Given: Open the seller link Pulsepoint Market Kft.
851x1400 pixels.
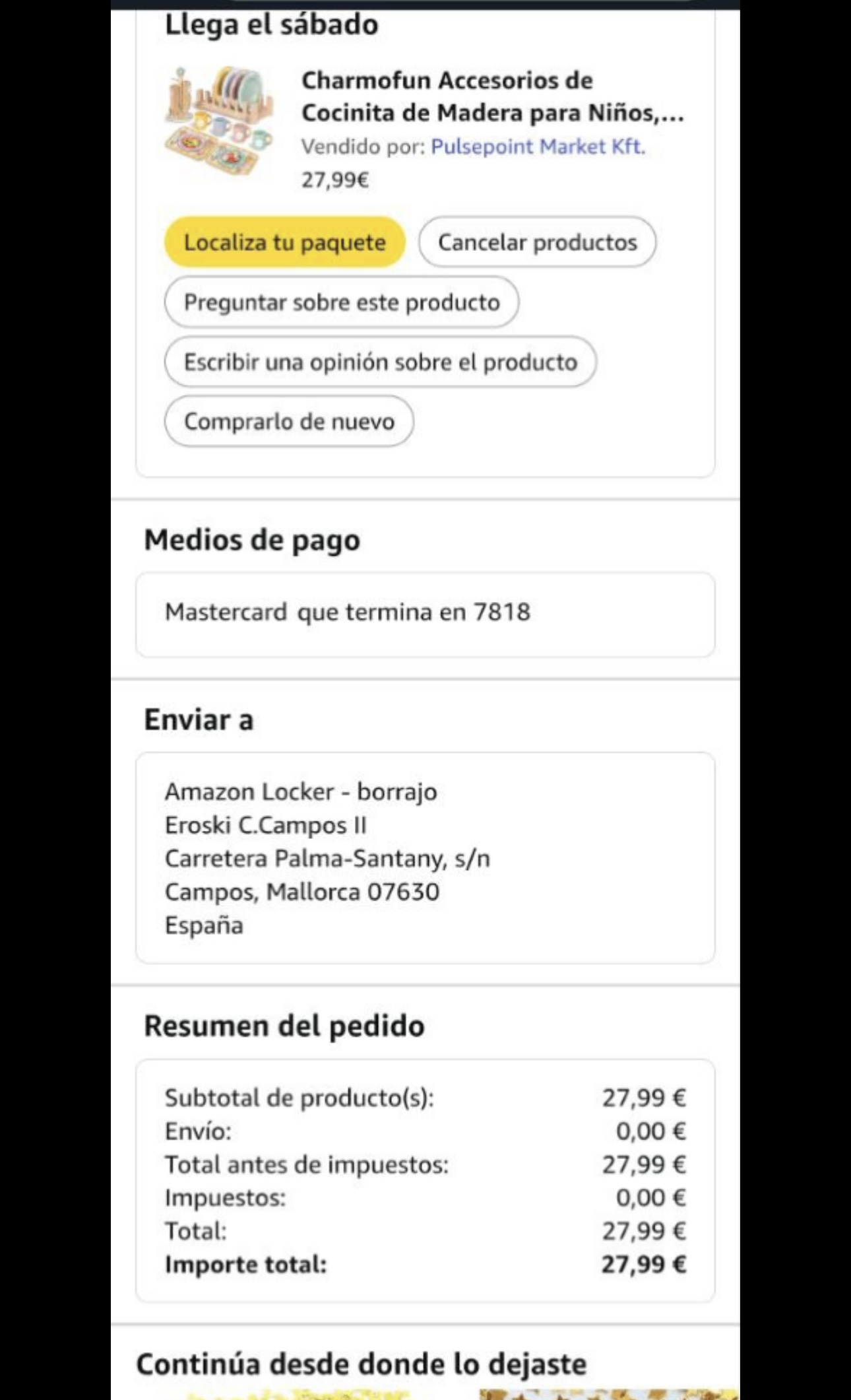Looking at the screenshot, I should click(538, 147).
